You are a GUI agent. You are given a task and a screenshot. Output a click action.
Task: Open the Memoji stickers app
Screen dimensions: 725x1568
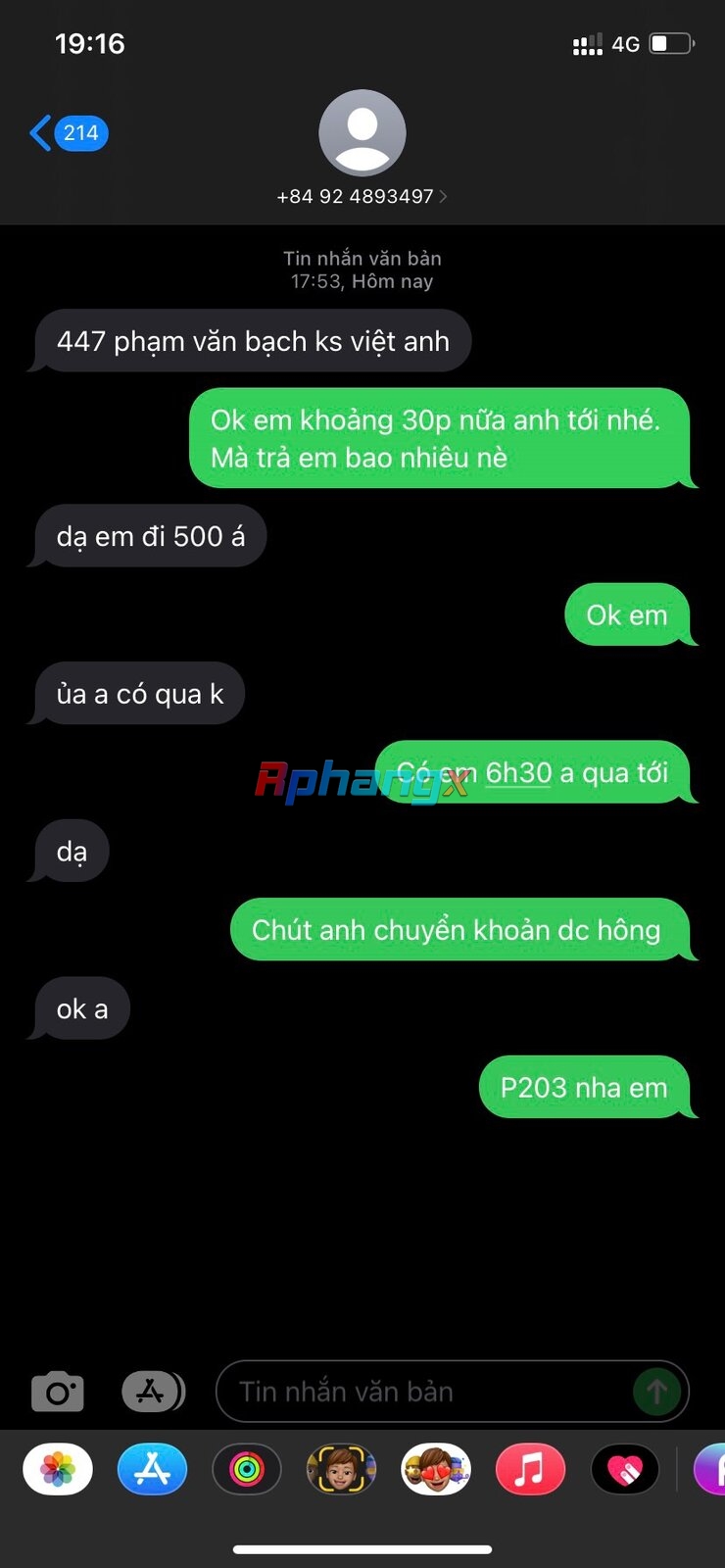pos(436,1470)
